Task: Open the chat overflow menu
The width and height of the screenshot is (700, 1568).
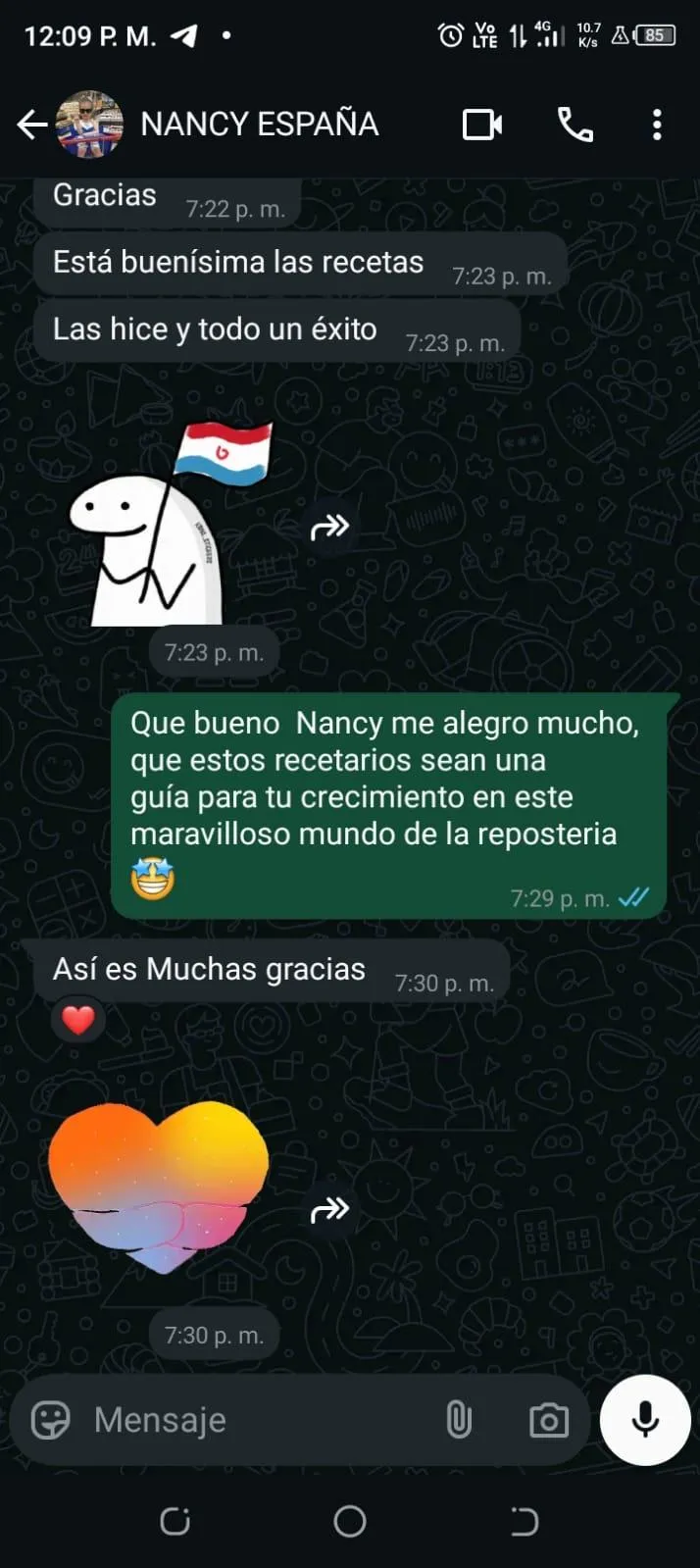Action: point(657,125)
